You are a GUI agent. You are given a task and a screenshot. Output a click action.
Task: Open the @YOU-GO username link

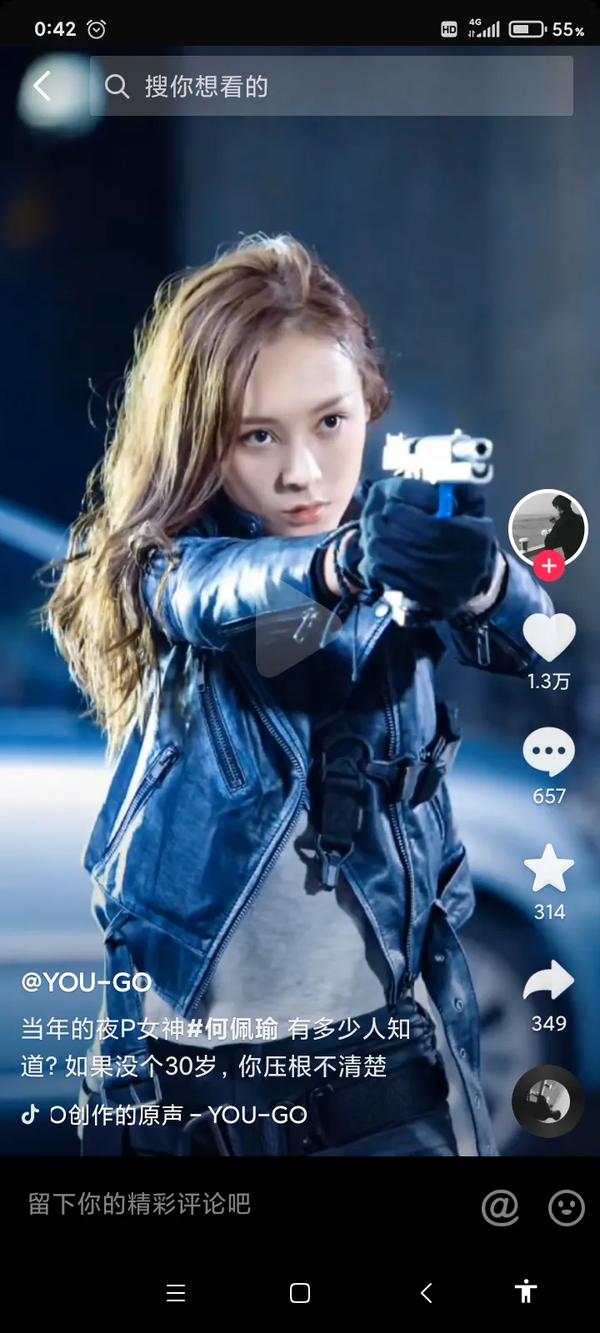click(87, 982)
